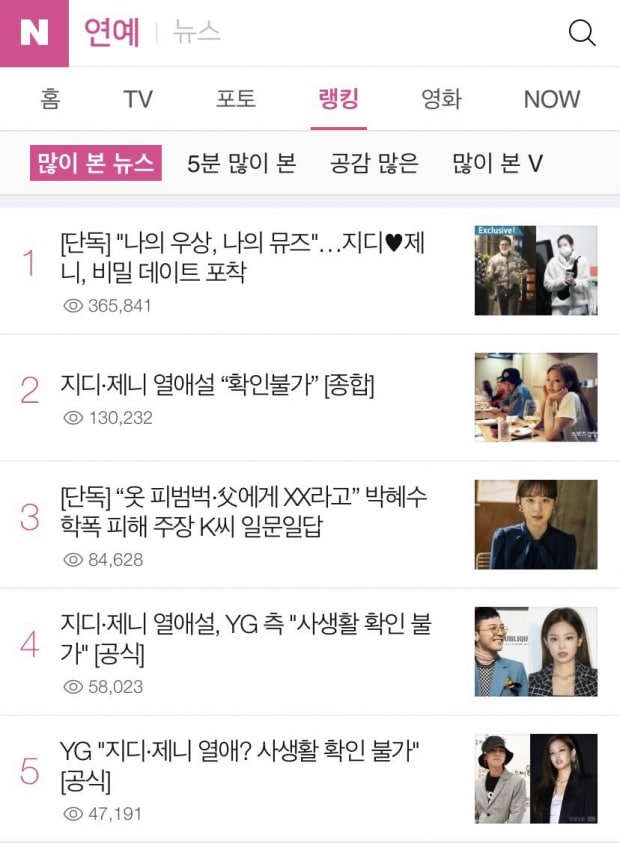Tap the Naver N home logo button
Viewport: 620px width, 843px height.
[x=34, y=33]
